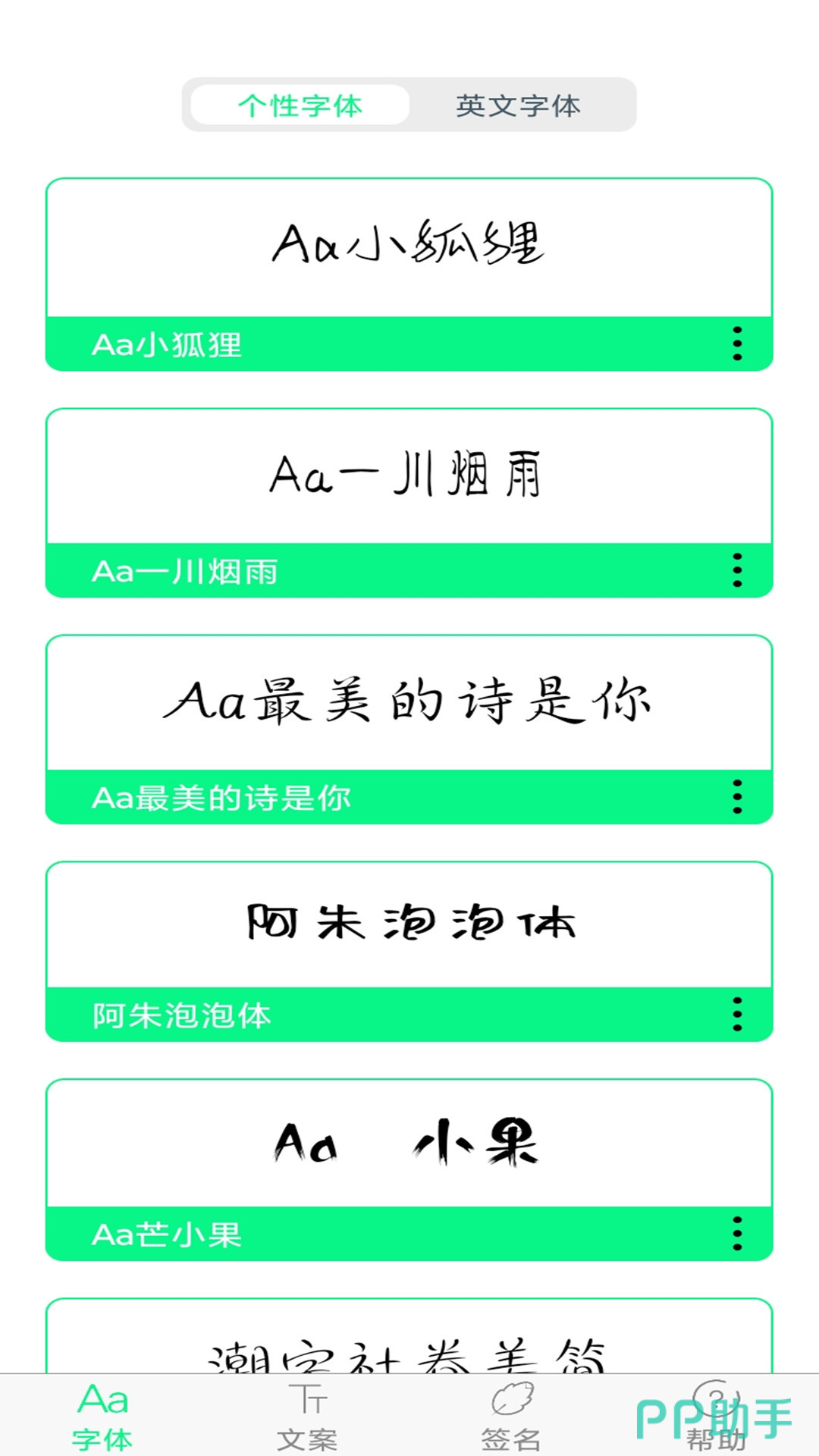Preview the Aa最美的诗是你 font card
Viewport: 819px width, 1456px height.
pos(408,701)
